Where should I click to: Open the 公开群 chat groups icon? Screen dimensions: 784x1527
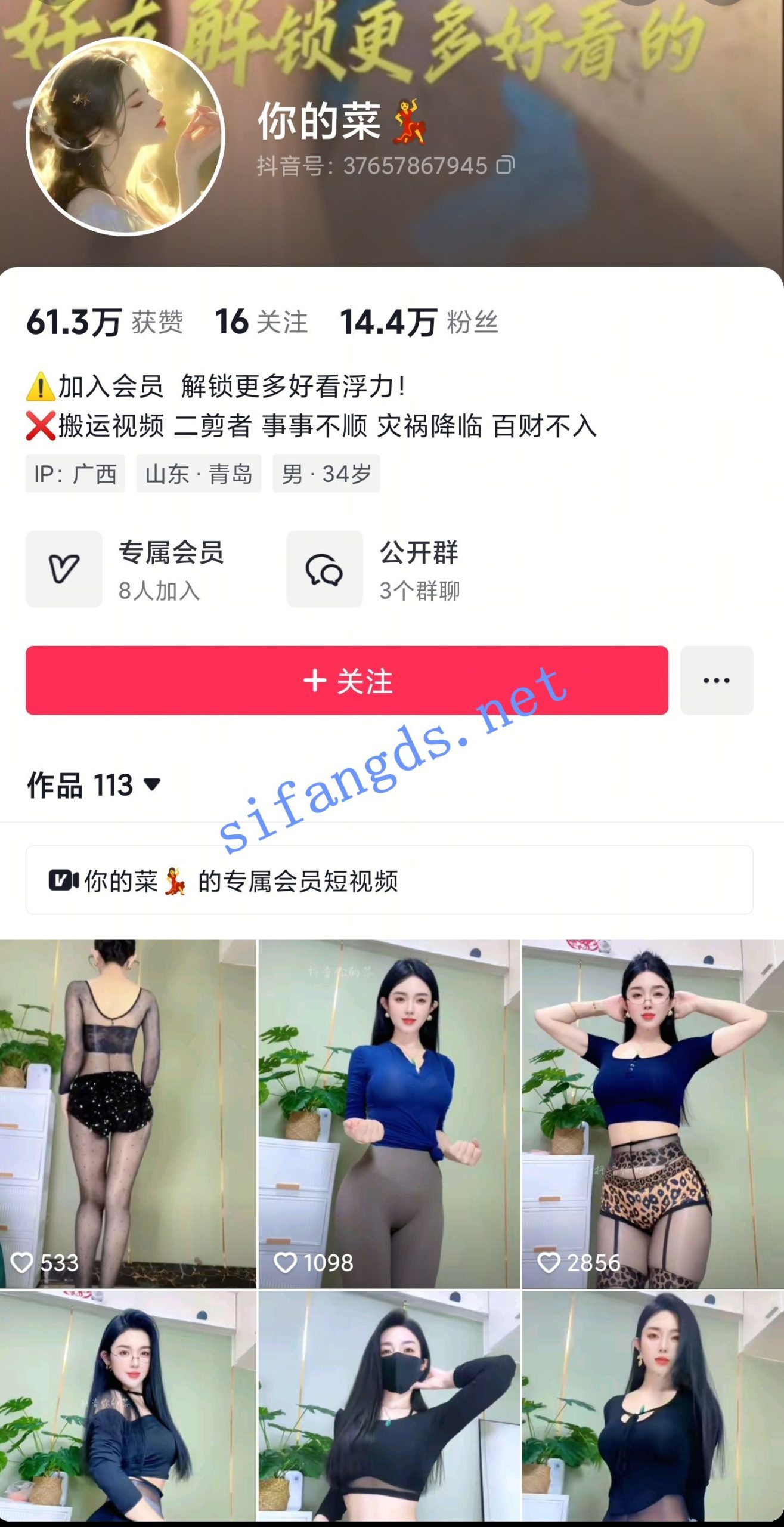pyautogui.click(x=325, y=568)
